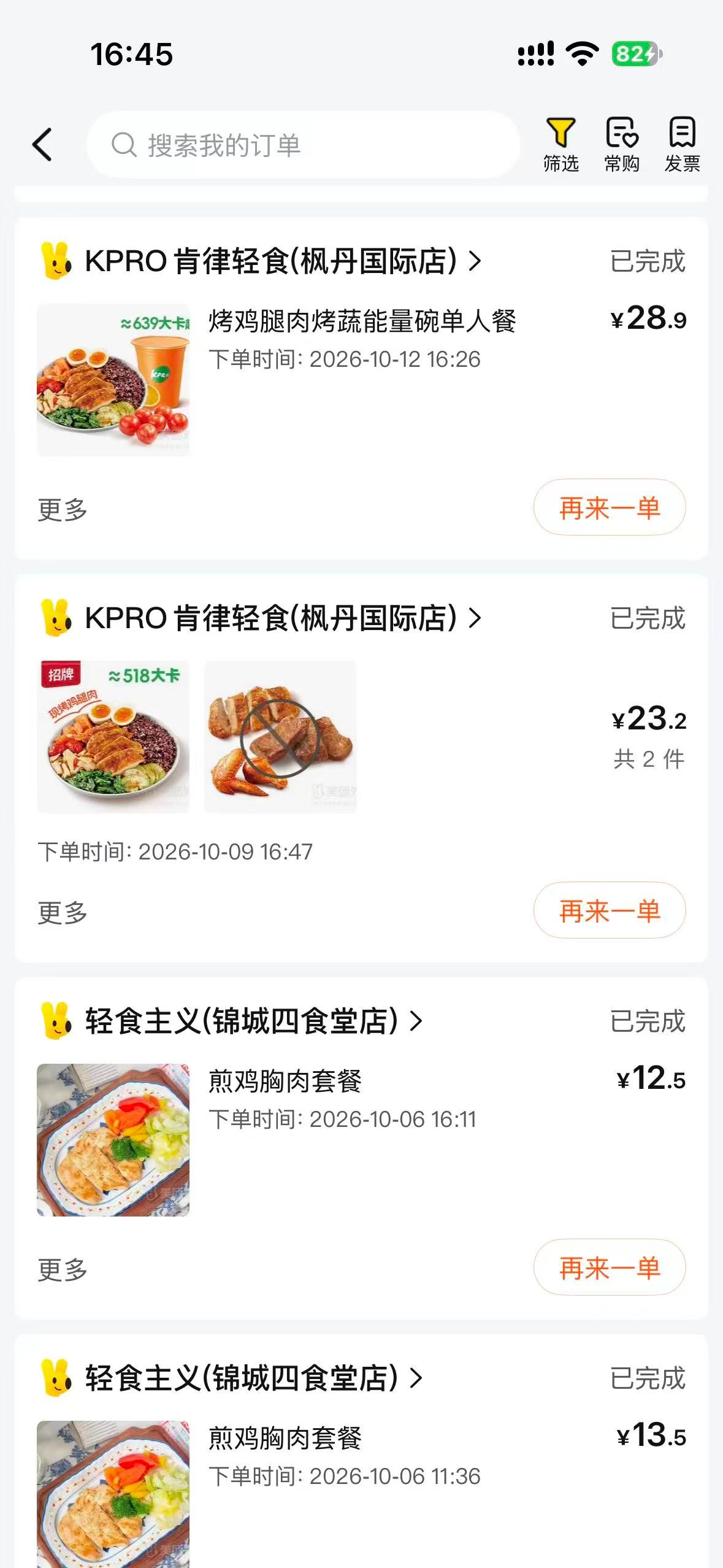Screen dimensions: 723x1568
Task: Open the 搜索我的订单 search box
Action: click(304, 145)
